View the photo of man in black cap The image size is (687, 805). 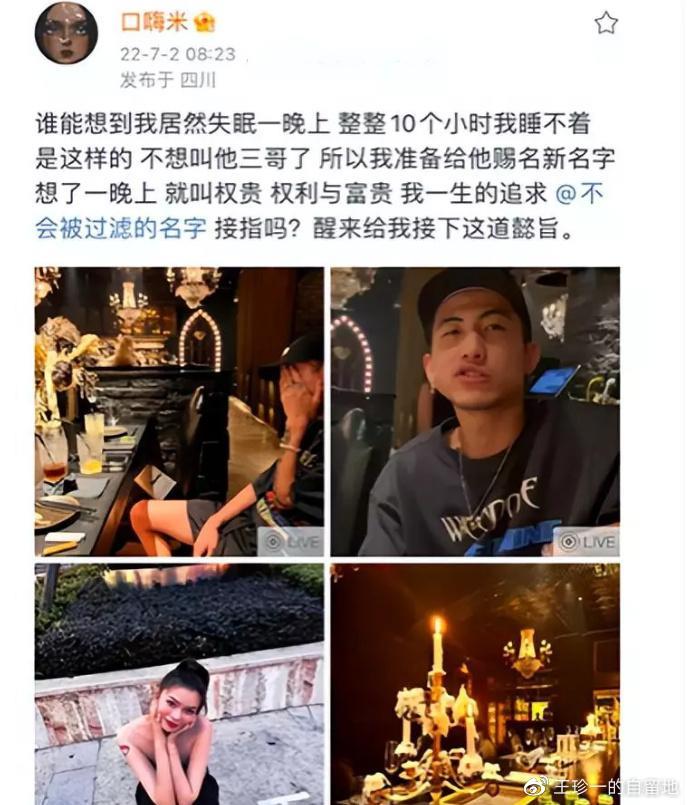475,411
